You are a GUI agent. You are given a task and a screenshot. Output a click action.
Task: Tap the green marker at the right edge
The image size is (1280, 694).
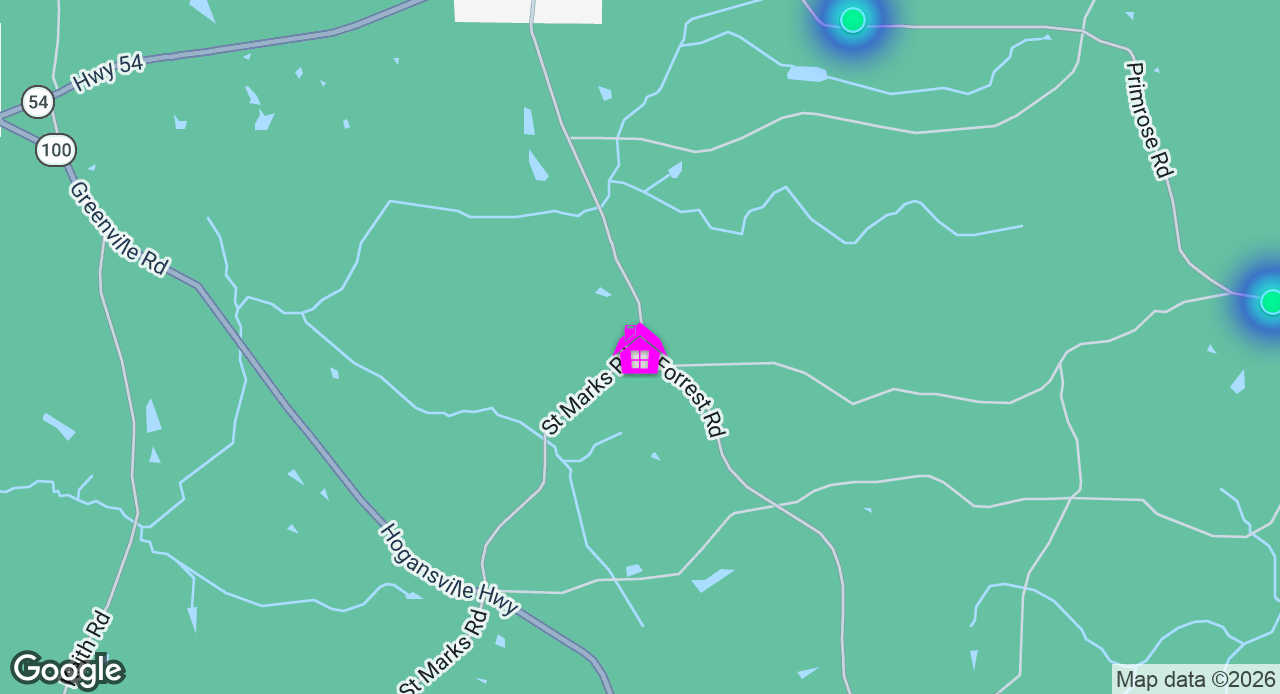[x=1270, y=301]
